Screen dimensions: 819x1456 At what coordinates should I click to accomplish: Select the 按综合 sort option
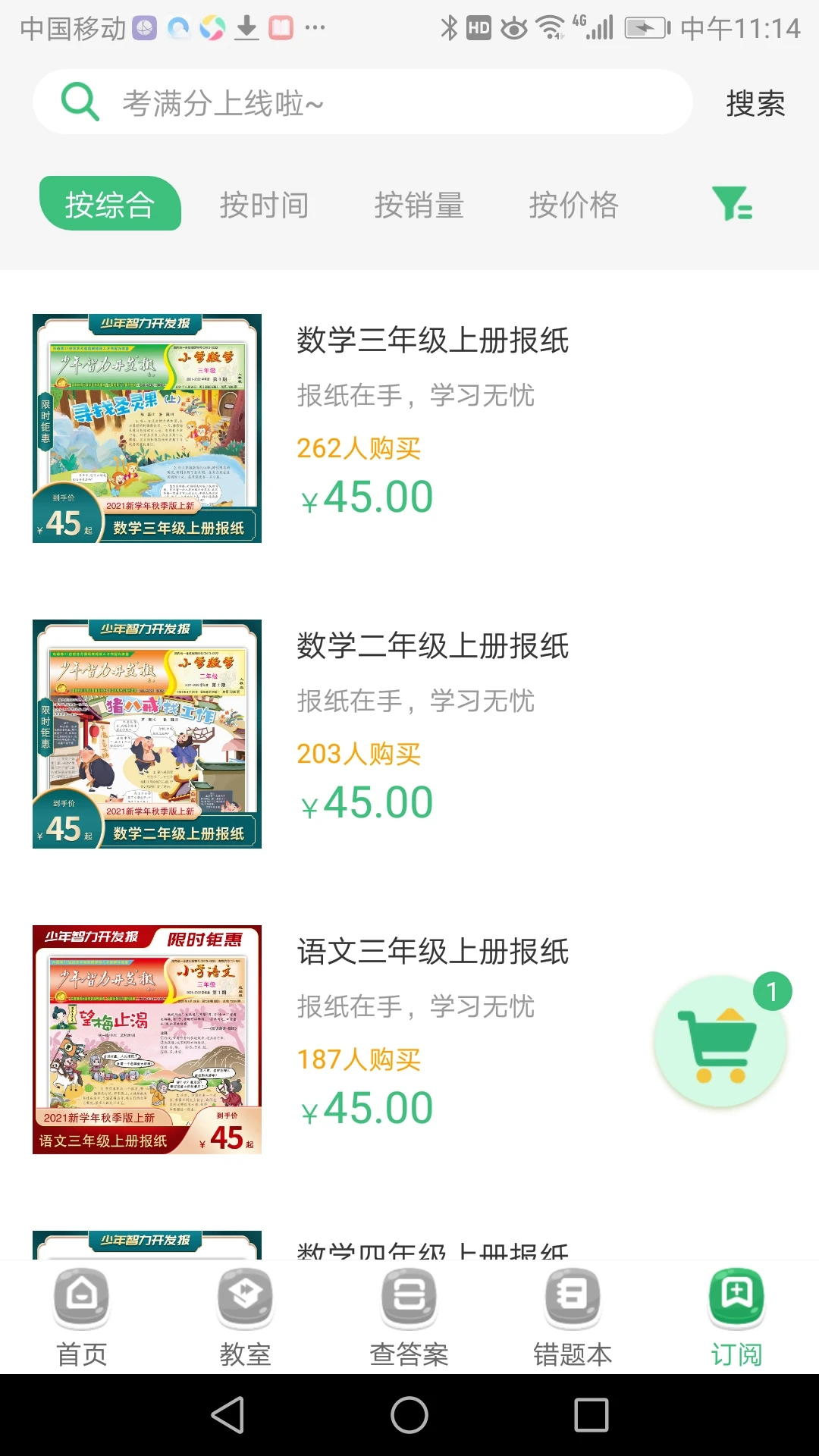[111, 203]
